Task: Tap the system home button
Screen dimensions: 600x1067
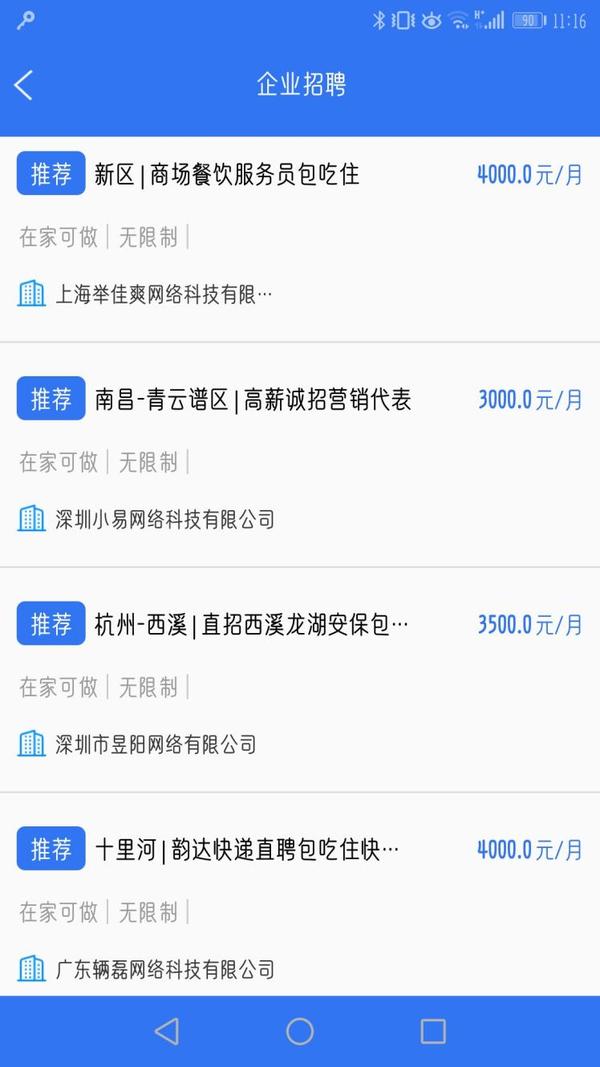Action: (300, 1031)
